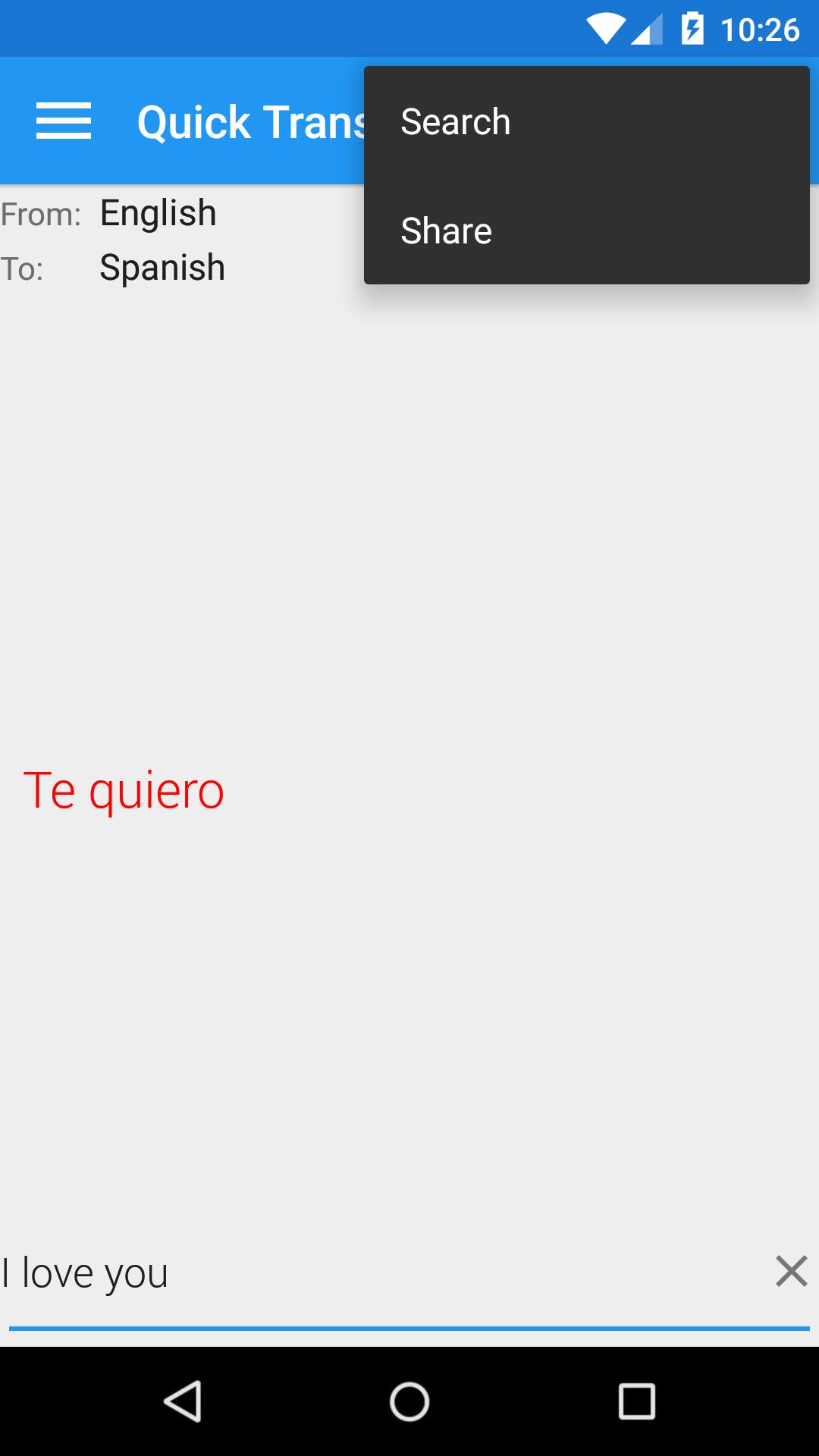Focus the "I love you" text field
Image resolution: width=819 pixels, height=1456 pixels.
379,1272
